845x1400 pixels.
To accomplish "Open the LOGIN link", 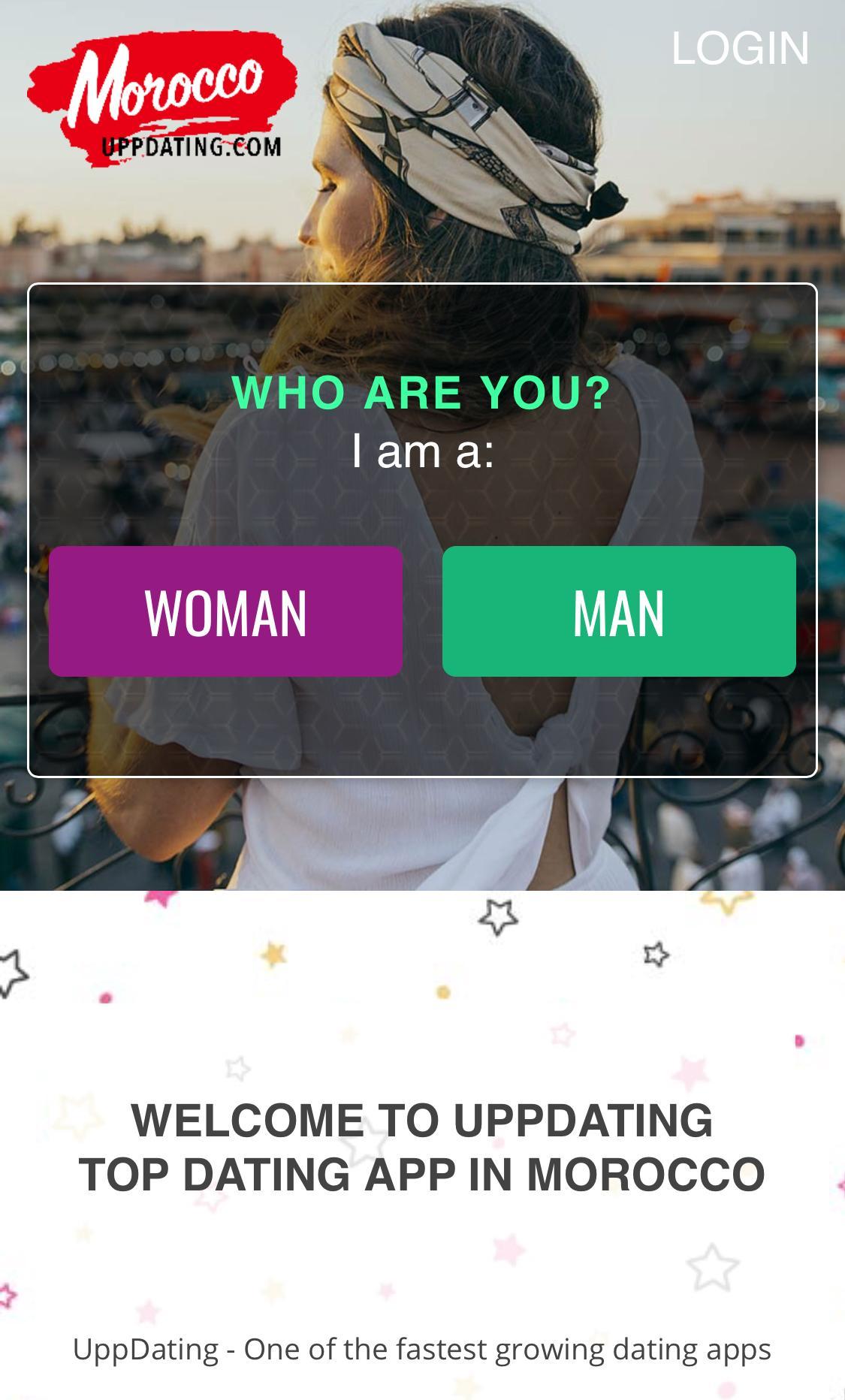I will [x=740, y=48].
